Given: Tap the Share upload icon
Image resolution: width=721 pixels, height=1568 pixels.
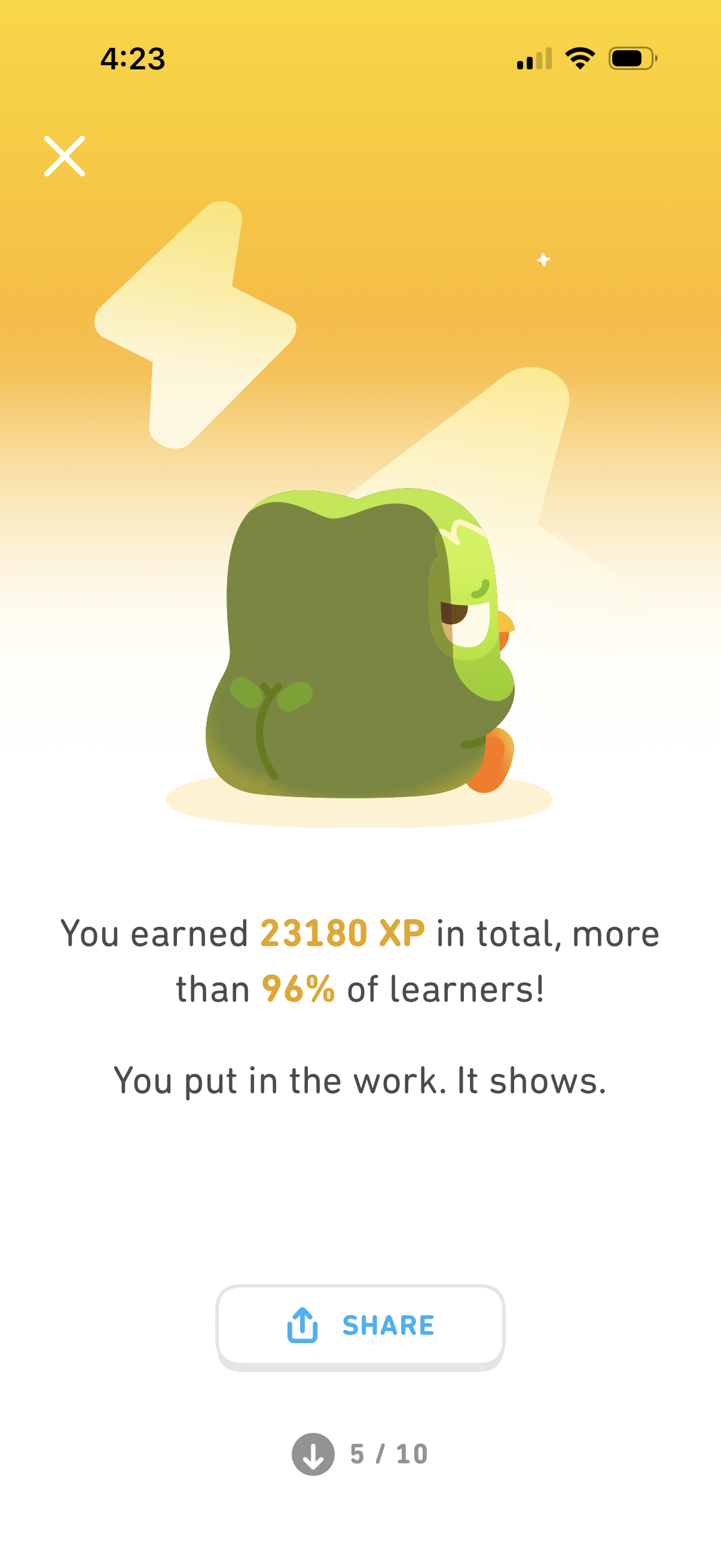Looking at the screenshot, I should [303, 1324].
